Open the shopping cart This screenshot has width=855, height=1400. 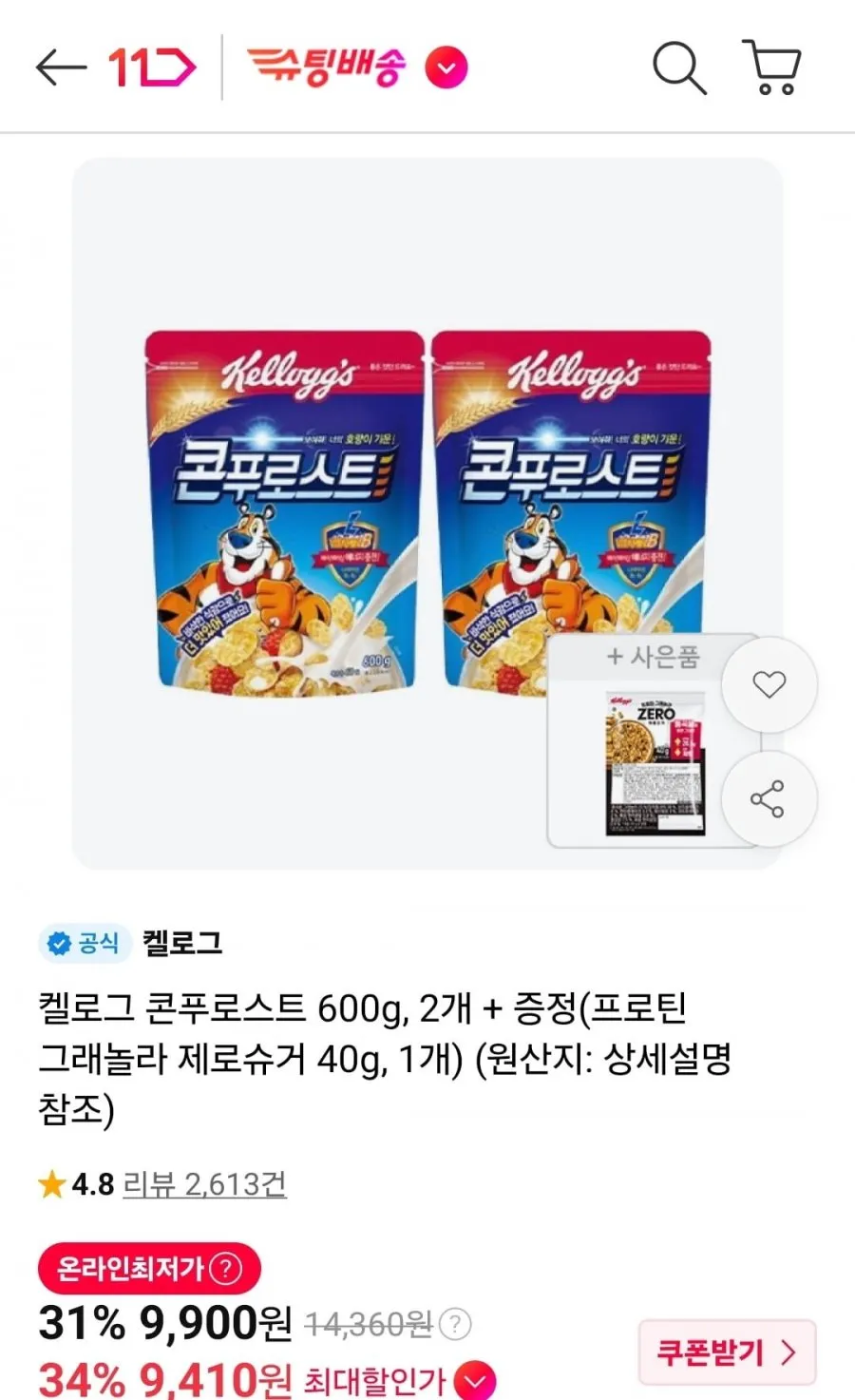[x=771, y=67]
